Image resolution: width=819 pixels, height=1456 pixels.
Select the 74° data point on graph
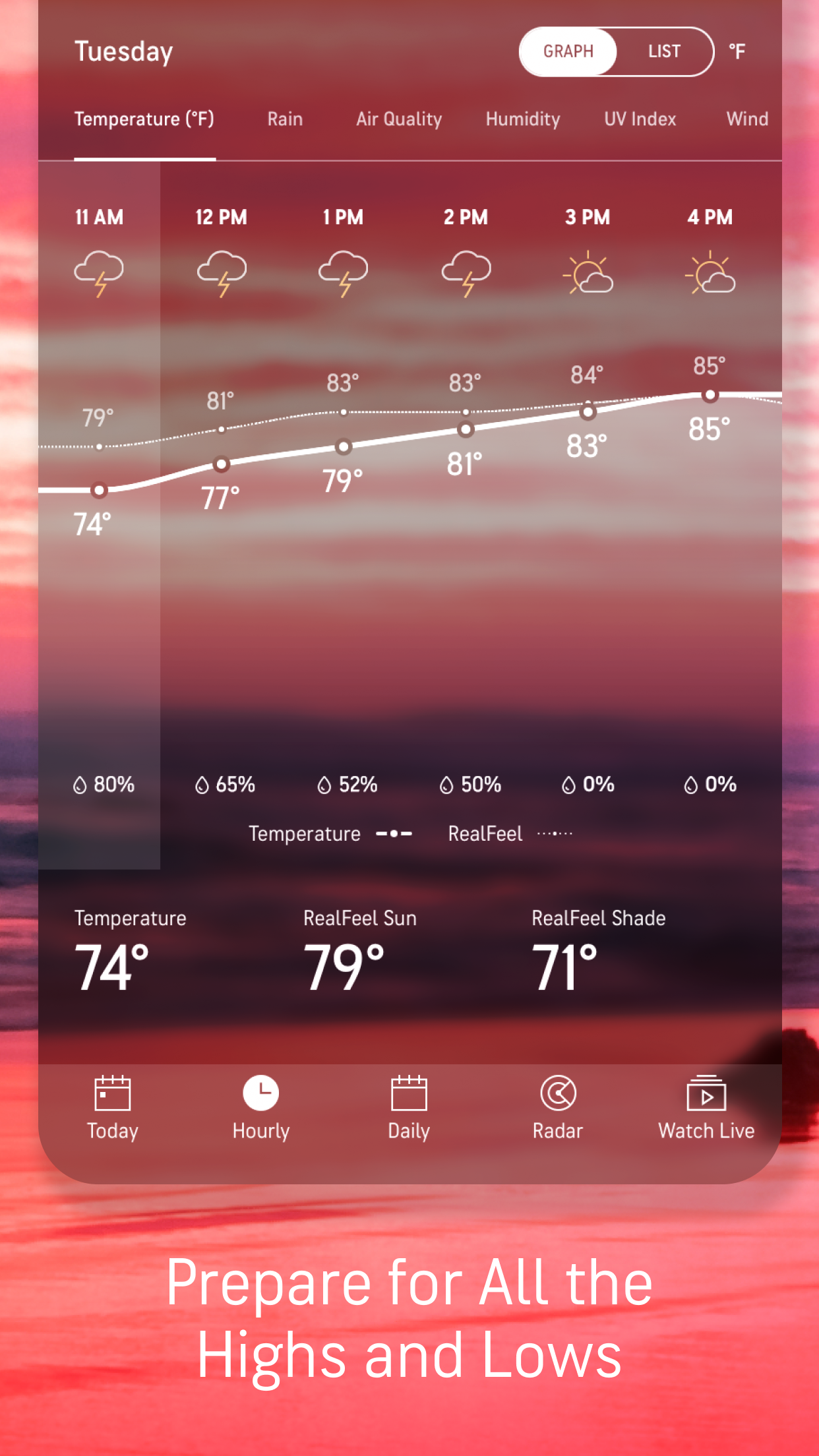coord(99,491)
